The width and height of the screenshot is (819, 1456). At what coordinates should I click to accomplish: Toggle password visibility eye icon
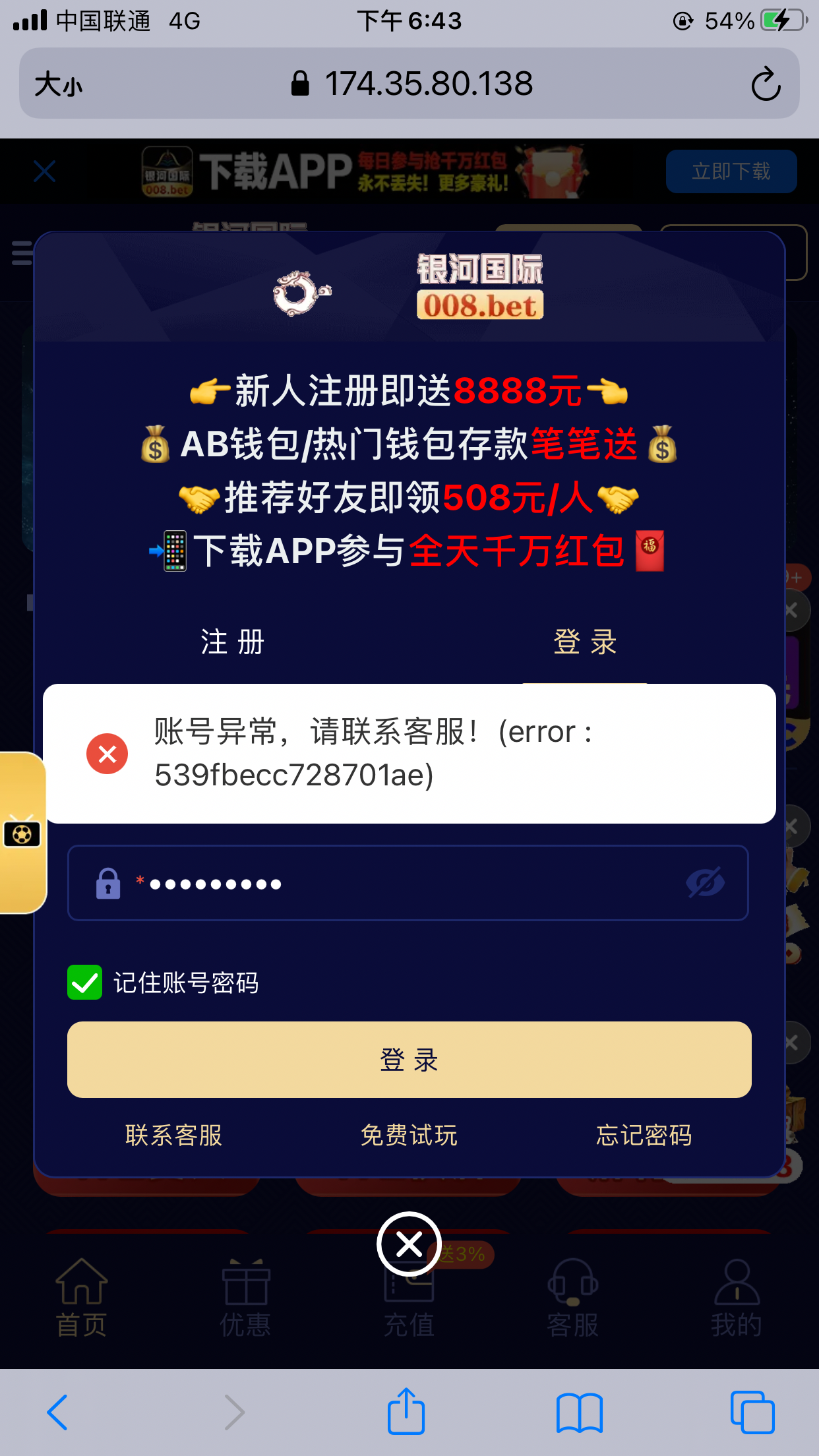click(705, 883)
